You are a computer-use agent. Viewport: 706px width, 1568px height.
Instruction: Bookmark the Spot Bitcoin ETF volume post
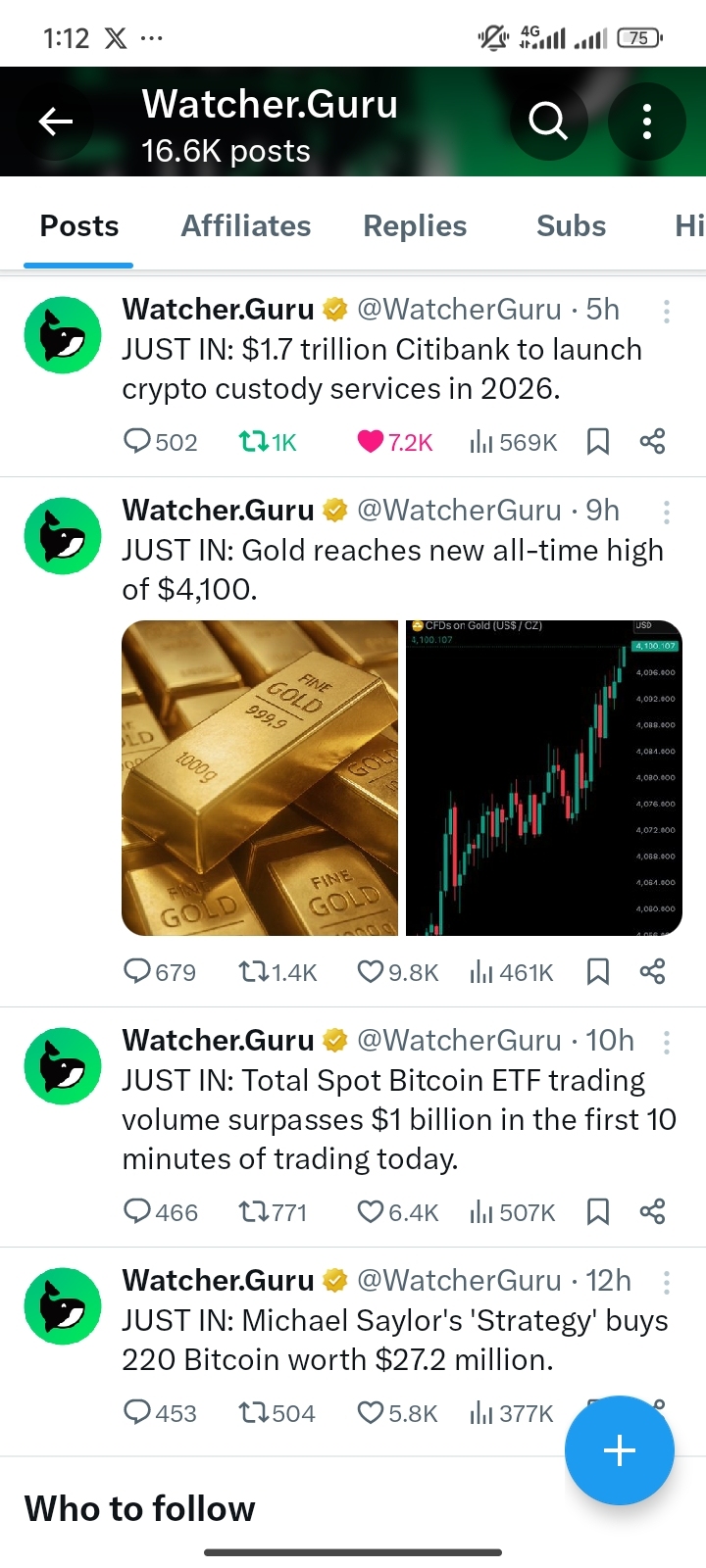(598, 1212)
